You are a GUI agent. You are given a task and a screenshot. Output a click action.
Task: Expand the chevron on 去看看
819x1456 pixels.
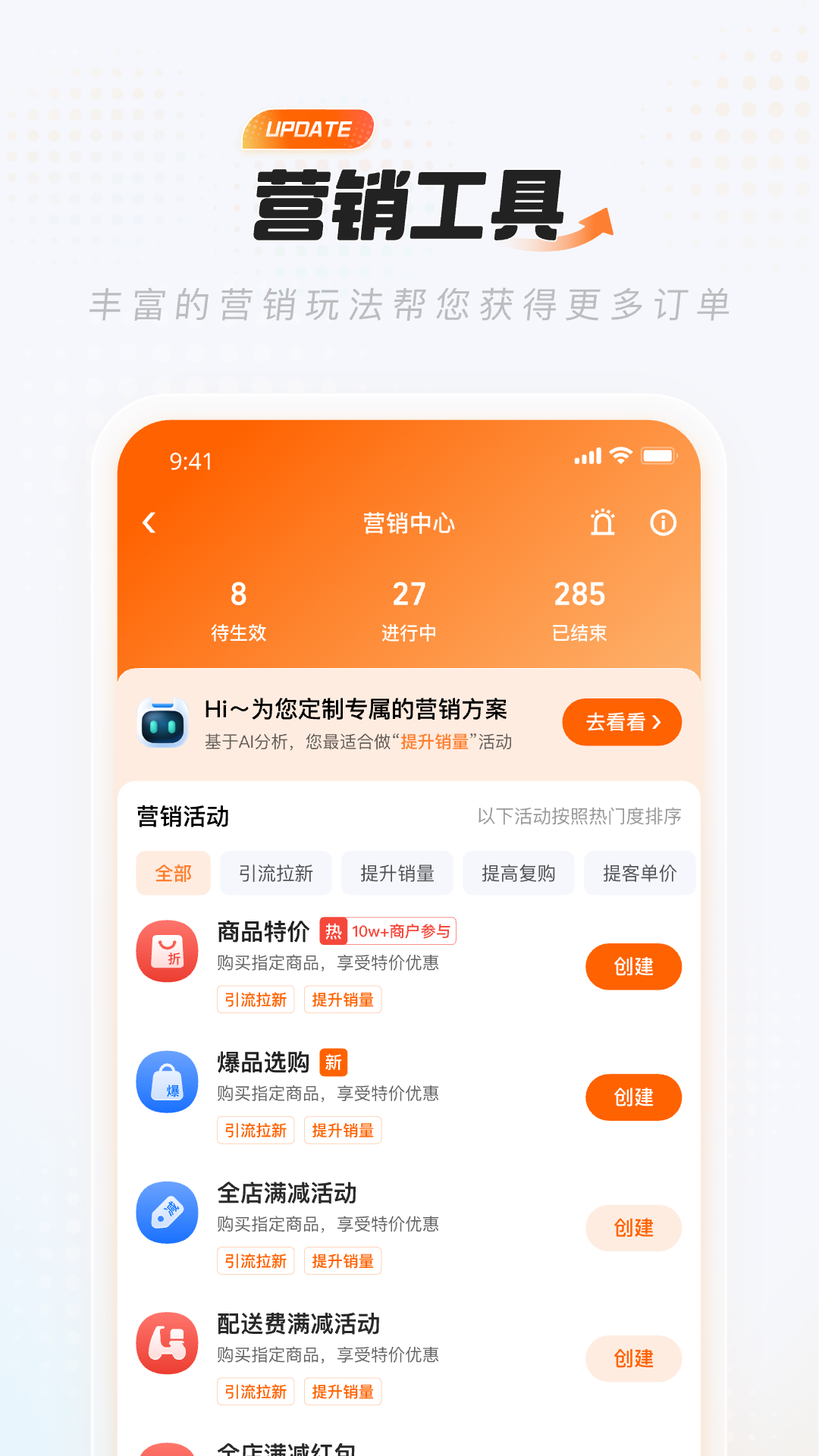(657, 722)
